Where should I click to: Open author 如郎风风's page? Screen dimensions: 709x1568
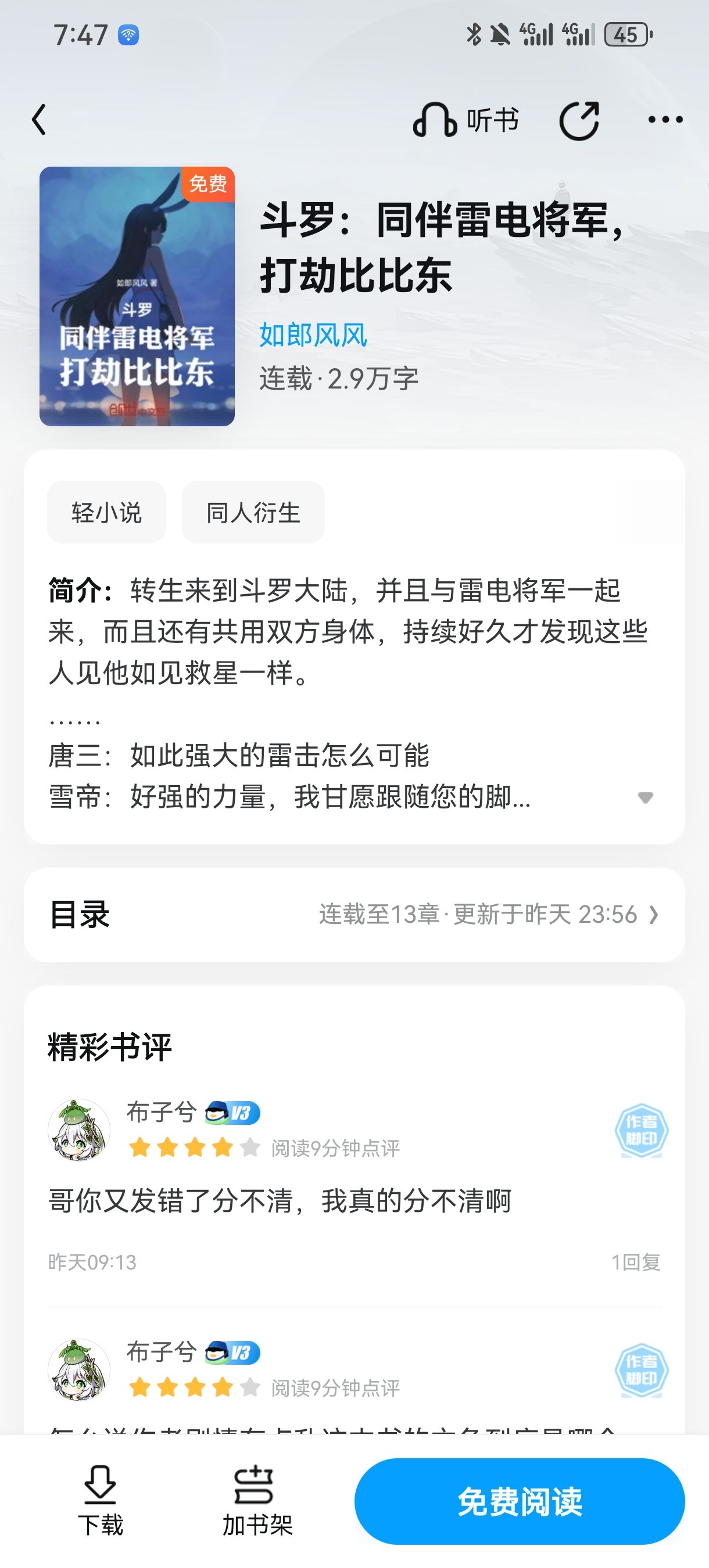point(313,335)
